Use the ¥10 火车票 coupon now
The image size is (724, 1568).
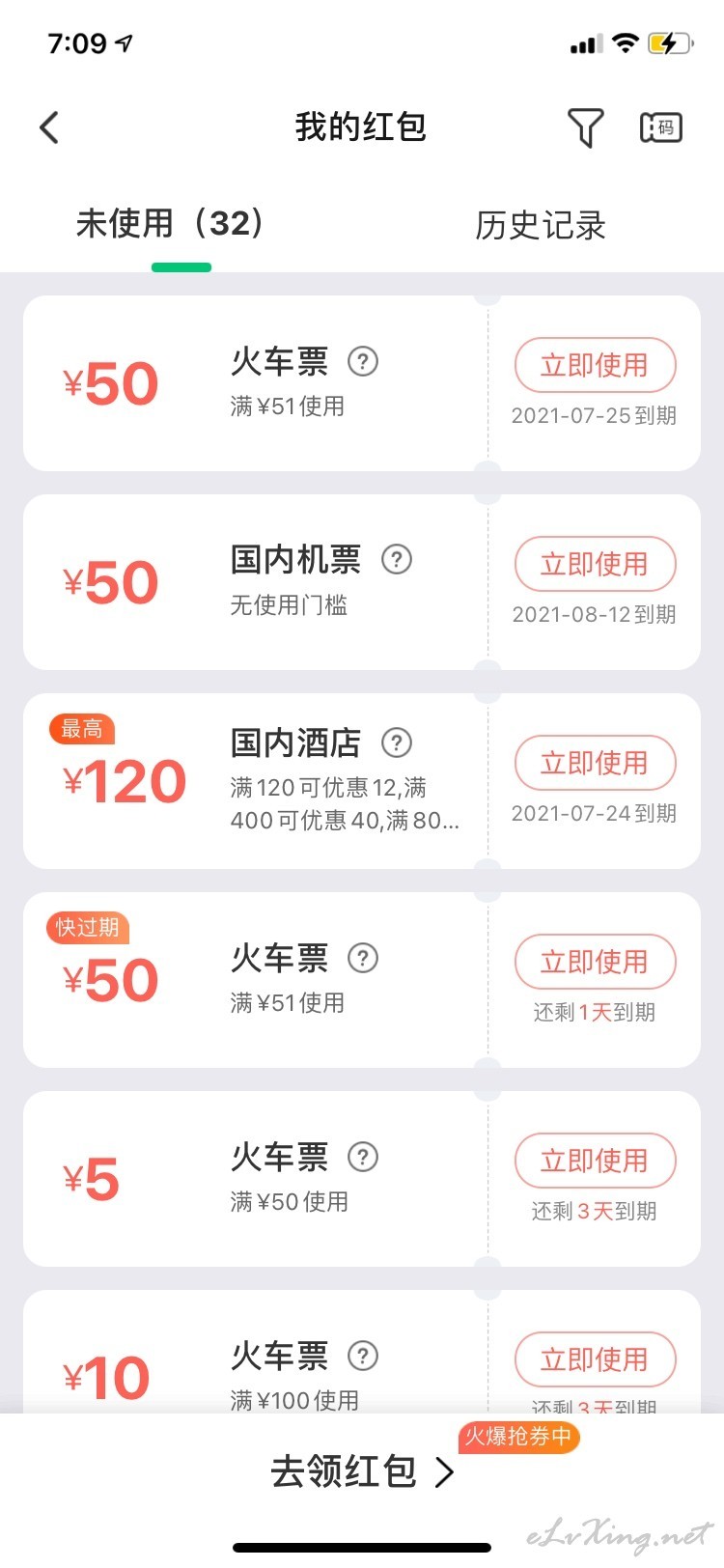[595, 1359]
